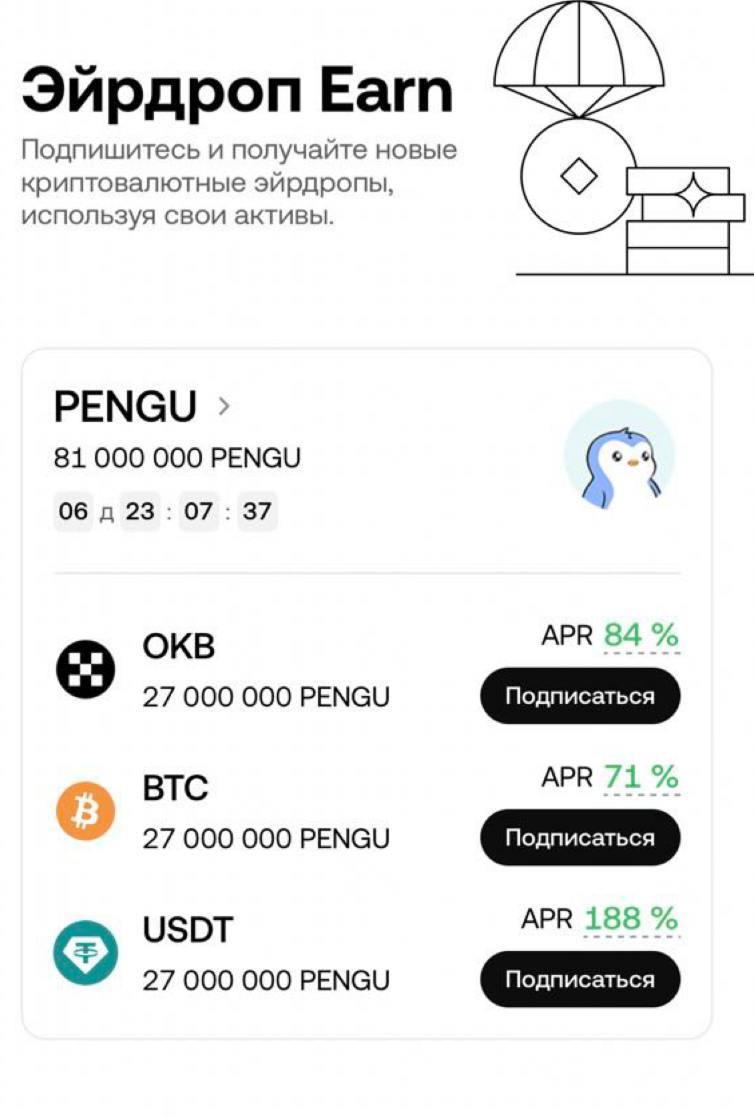Show details for the BTC 71 % APR

tap(641, 777)
